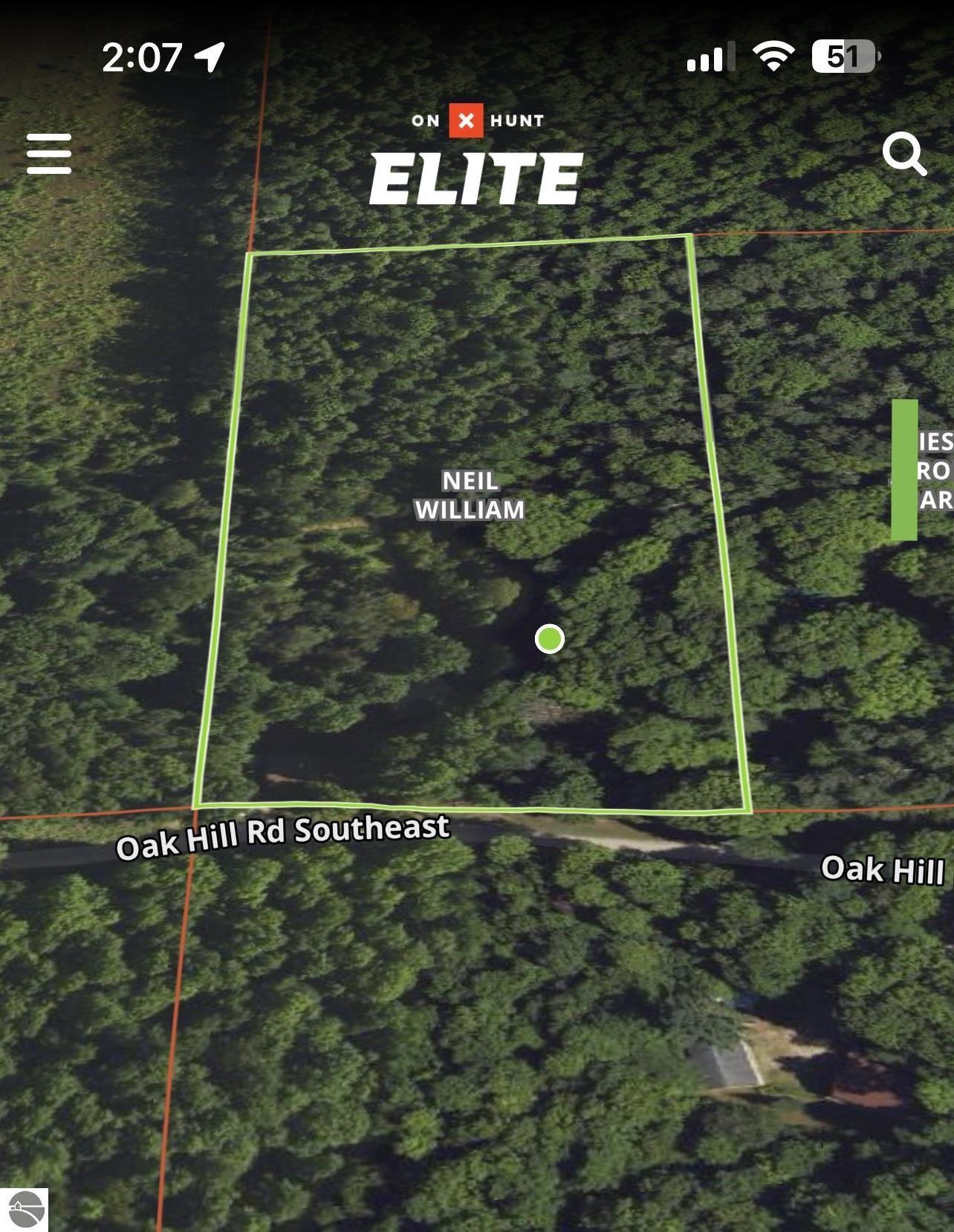The image size is (954, 1232).
Task: Open the hamburger menu
Action: 49,154
